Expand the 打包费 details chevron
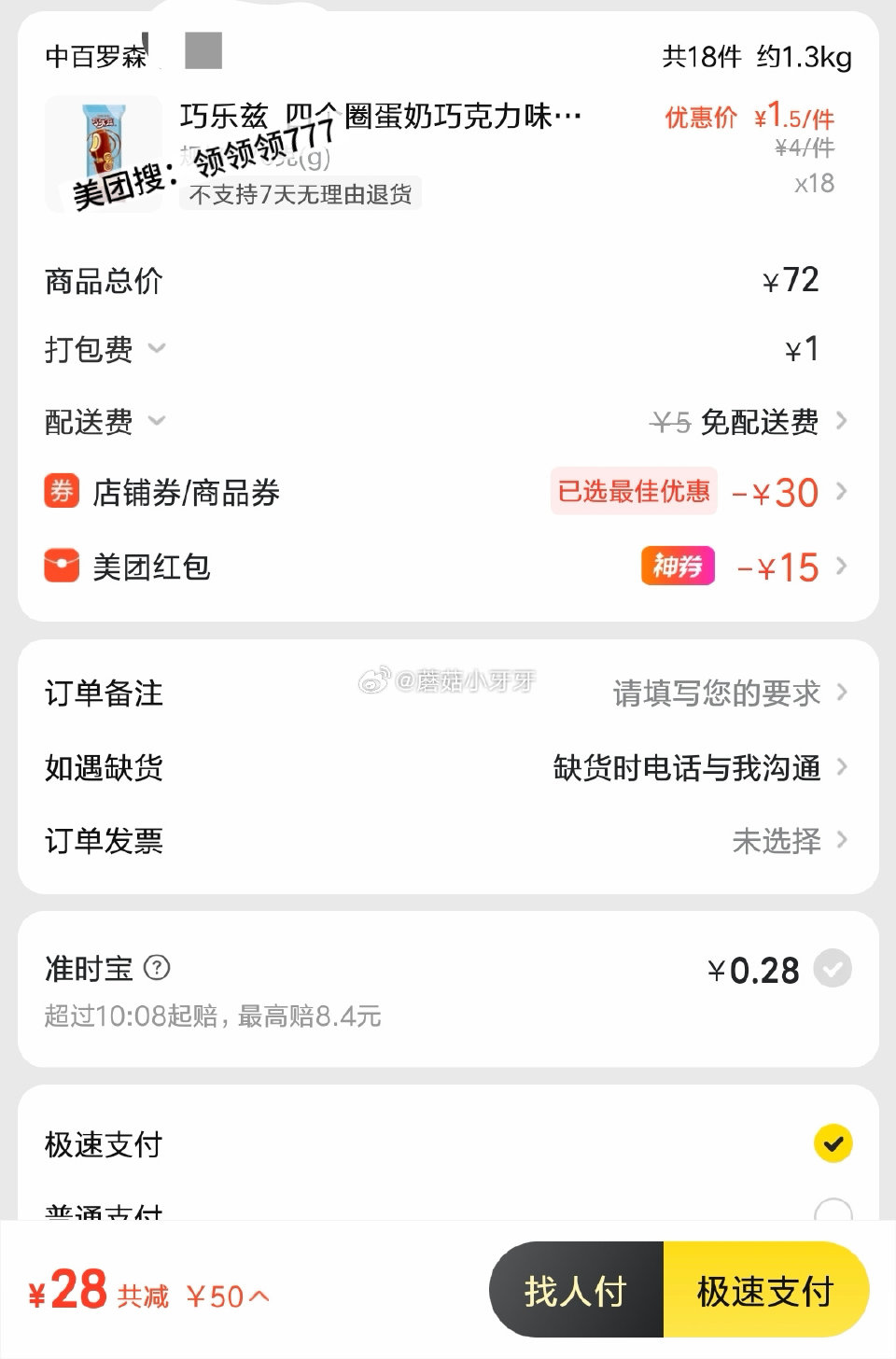The width and height of the screenshot is (896, 1359). click(x=157, y=349)
